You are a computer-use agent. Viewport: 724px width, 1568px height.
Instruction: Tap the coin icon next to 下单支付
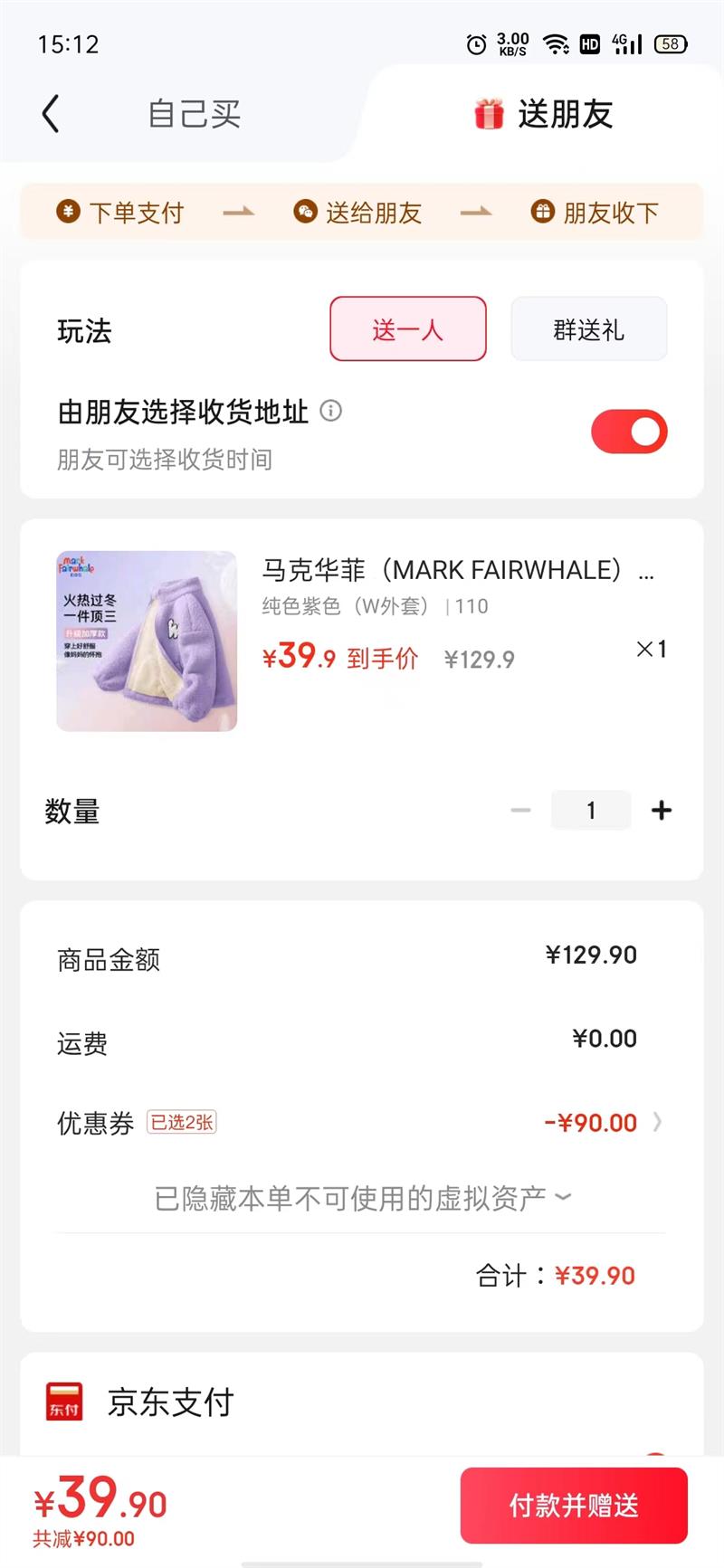pos(67,212)
